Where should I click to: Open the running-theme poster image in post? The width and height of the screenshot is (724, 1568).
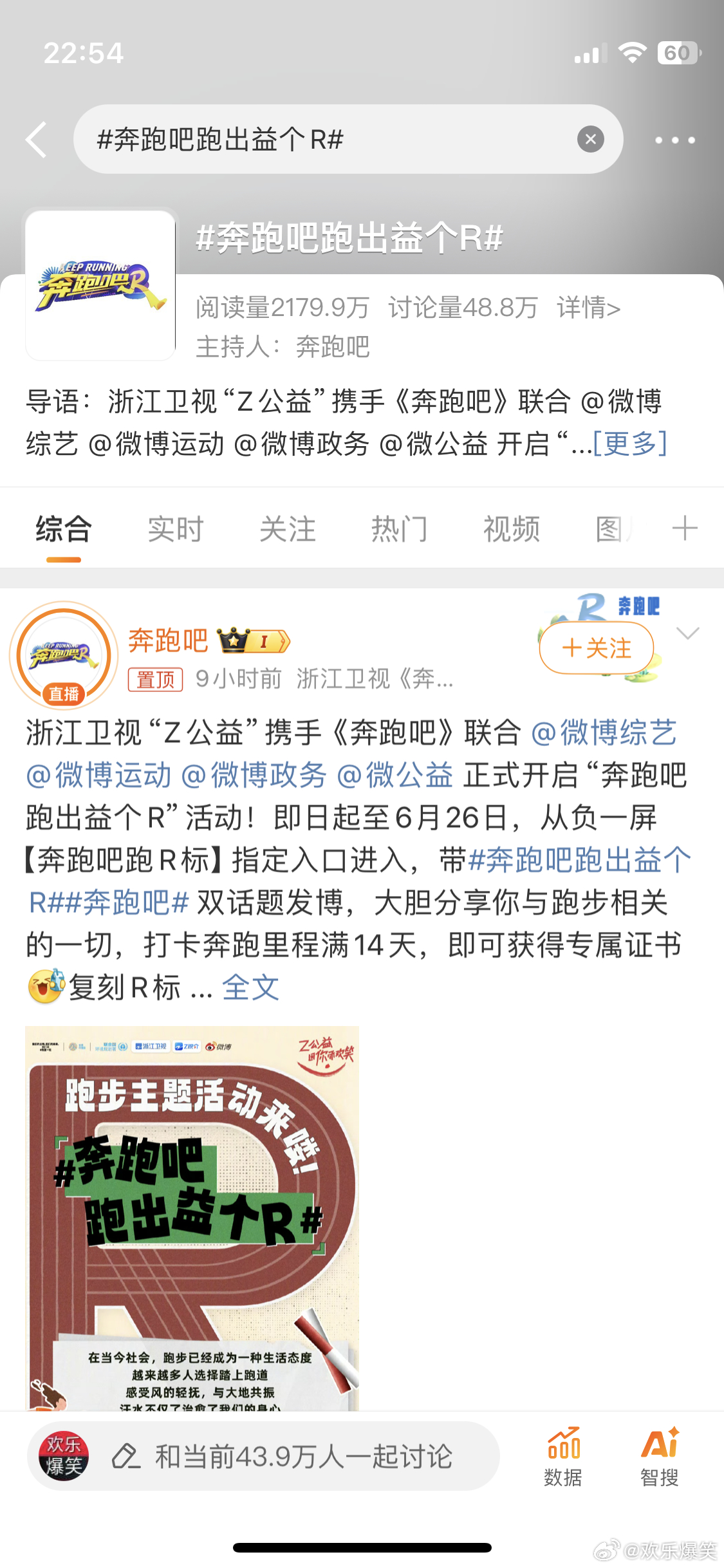pyautogui.click(x=192, y=1218)
